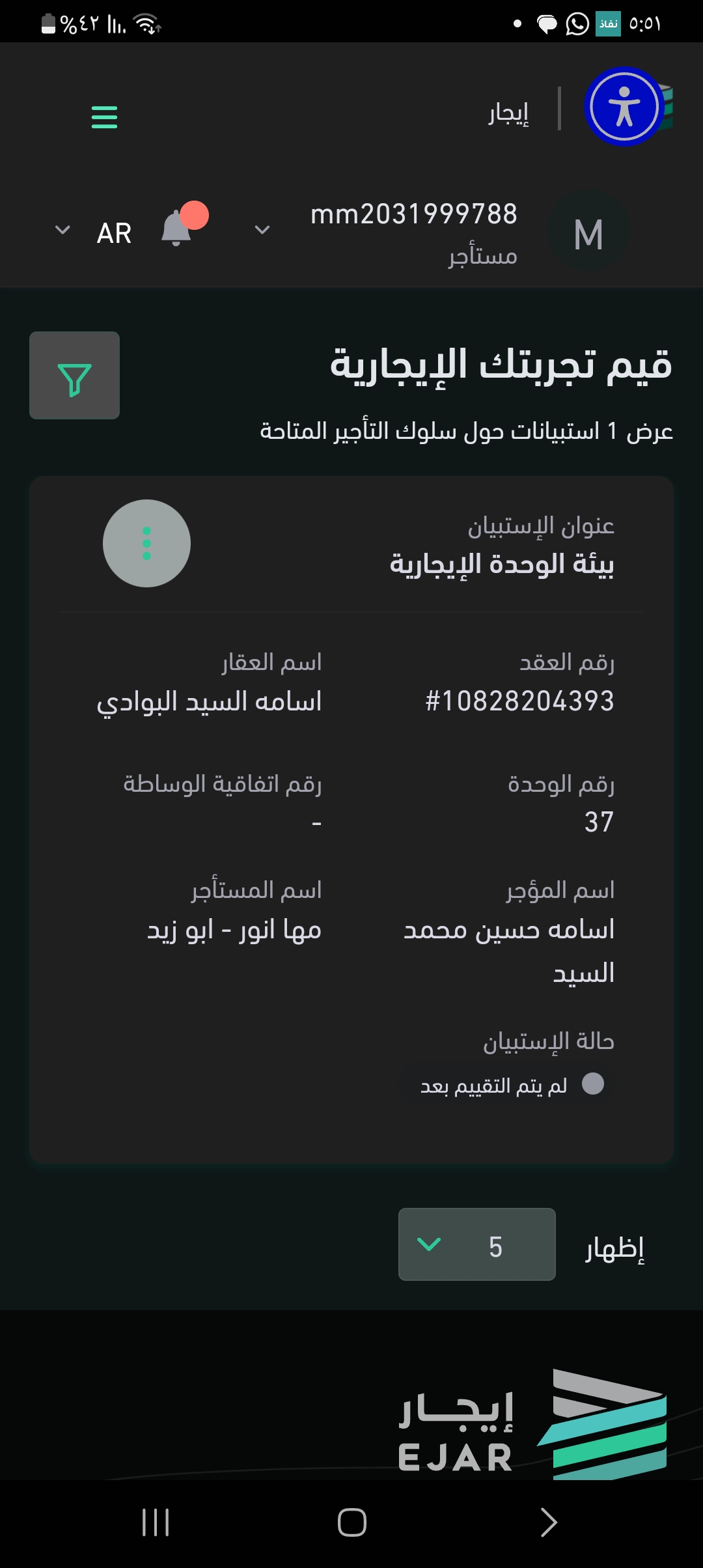Open the accessibility options button

(x=624, y=107)
